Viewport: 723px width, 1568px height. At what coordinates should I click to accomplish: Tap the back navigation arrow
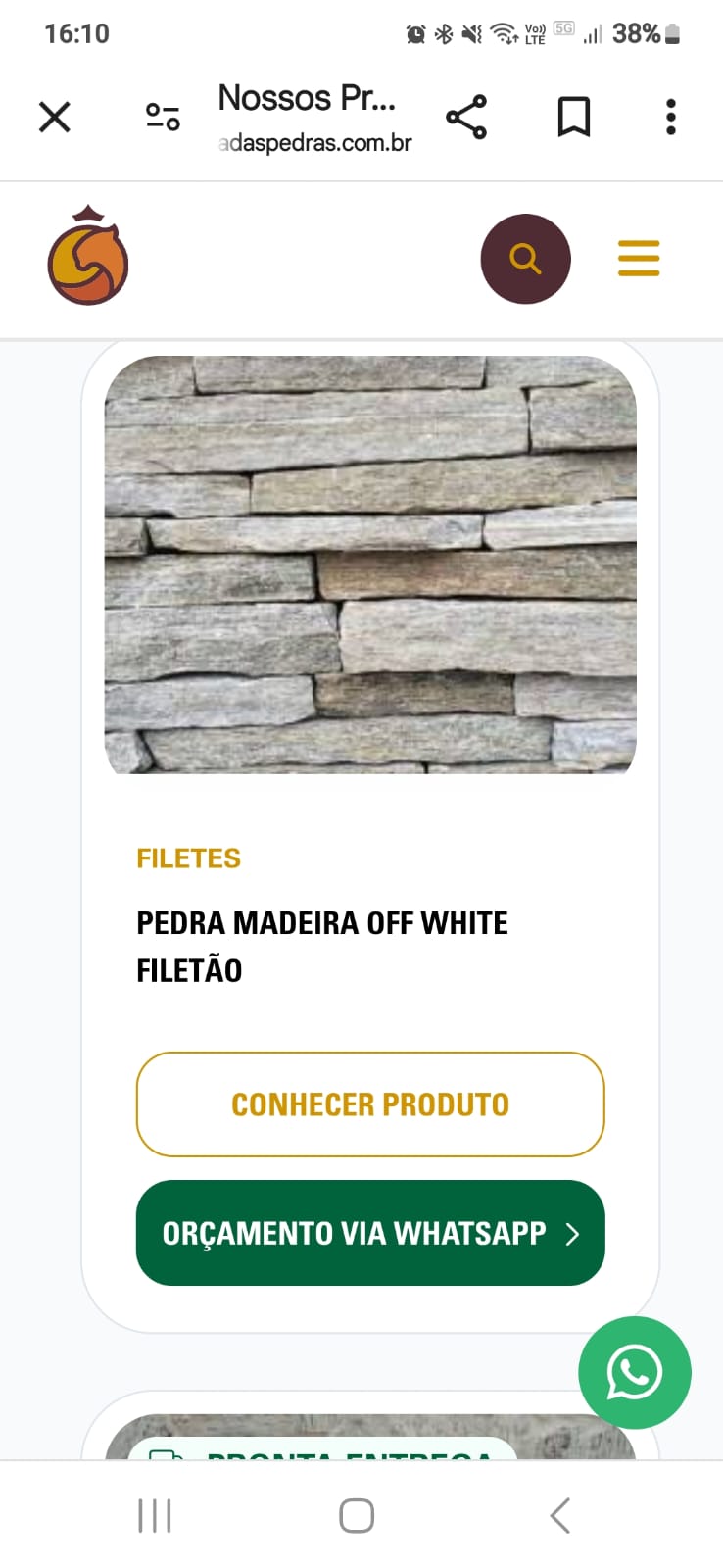(x=559, y=1514)
